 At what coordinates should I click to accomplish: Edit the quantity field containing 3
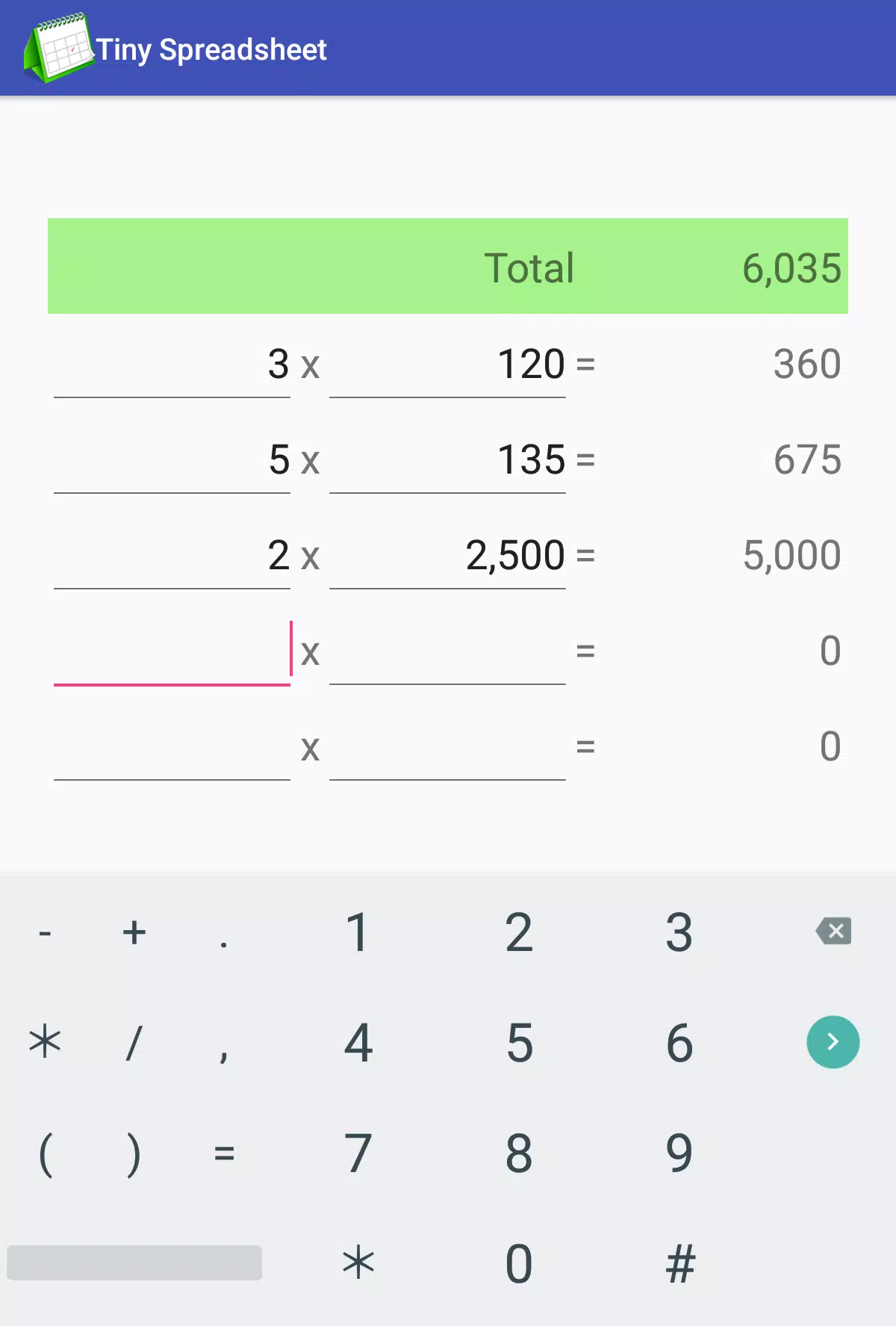[172, 365]
